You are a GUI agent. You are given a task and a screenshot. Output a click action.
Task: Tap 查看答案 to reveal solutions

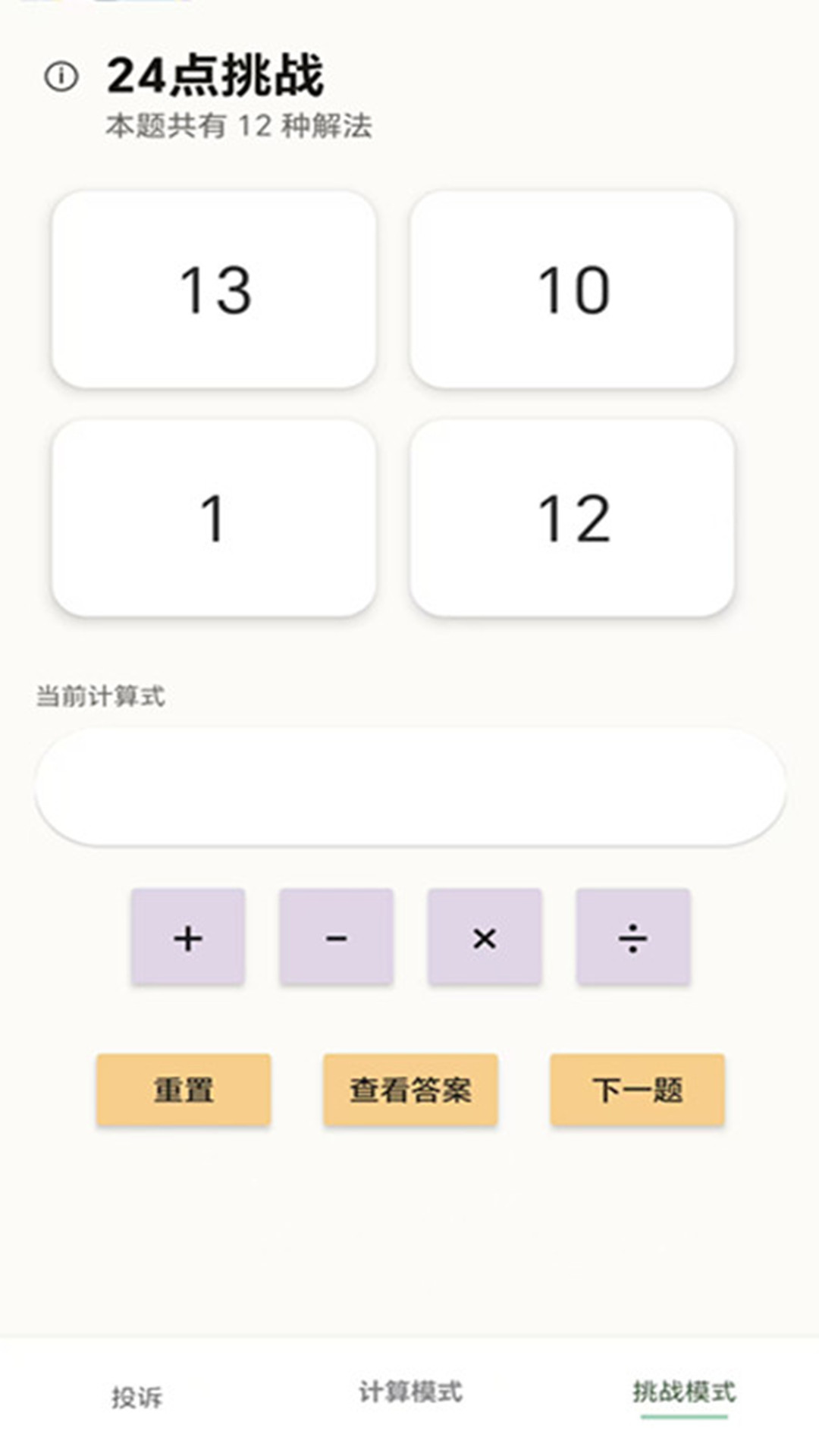[x=410, y=1090]
